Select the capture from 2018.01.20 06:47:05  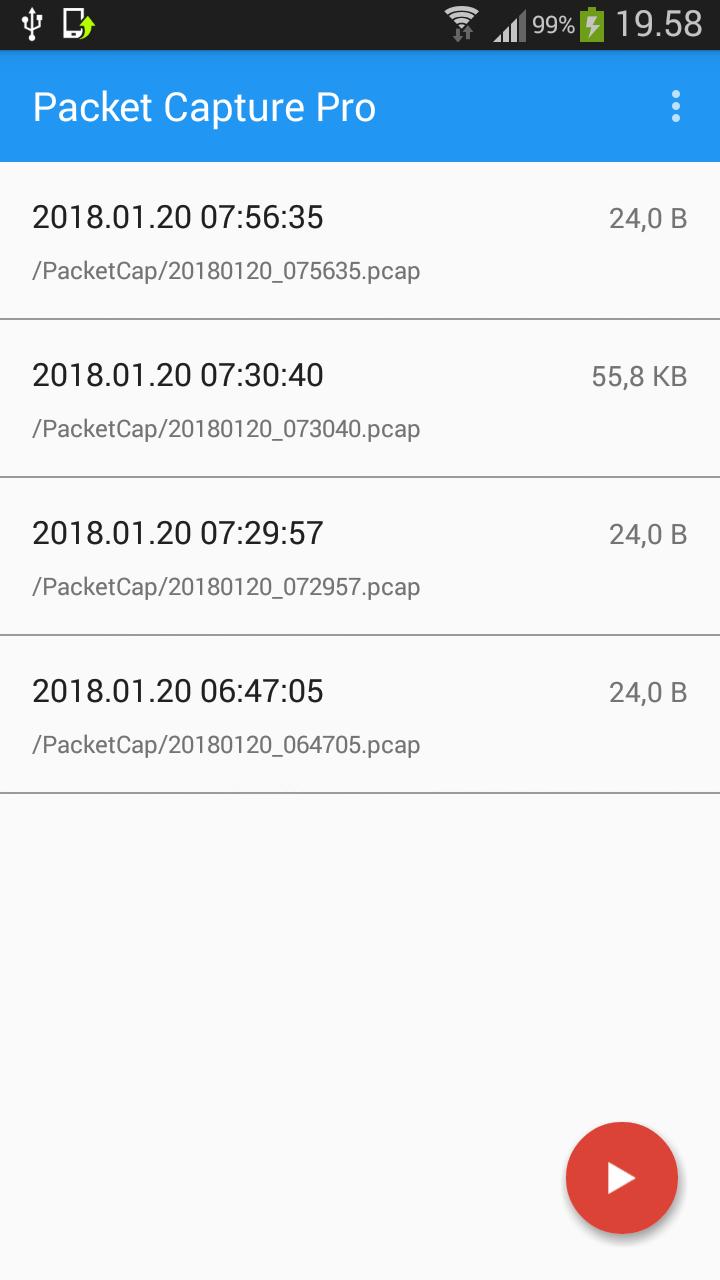(x=360, y=716)
